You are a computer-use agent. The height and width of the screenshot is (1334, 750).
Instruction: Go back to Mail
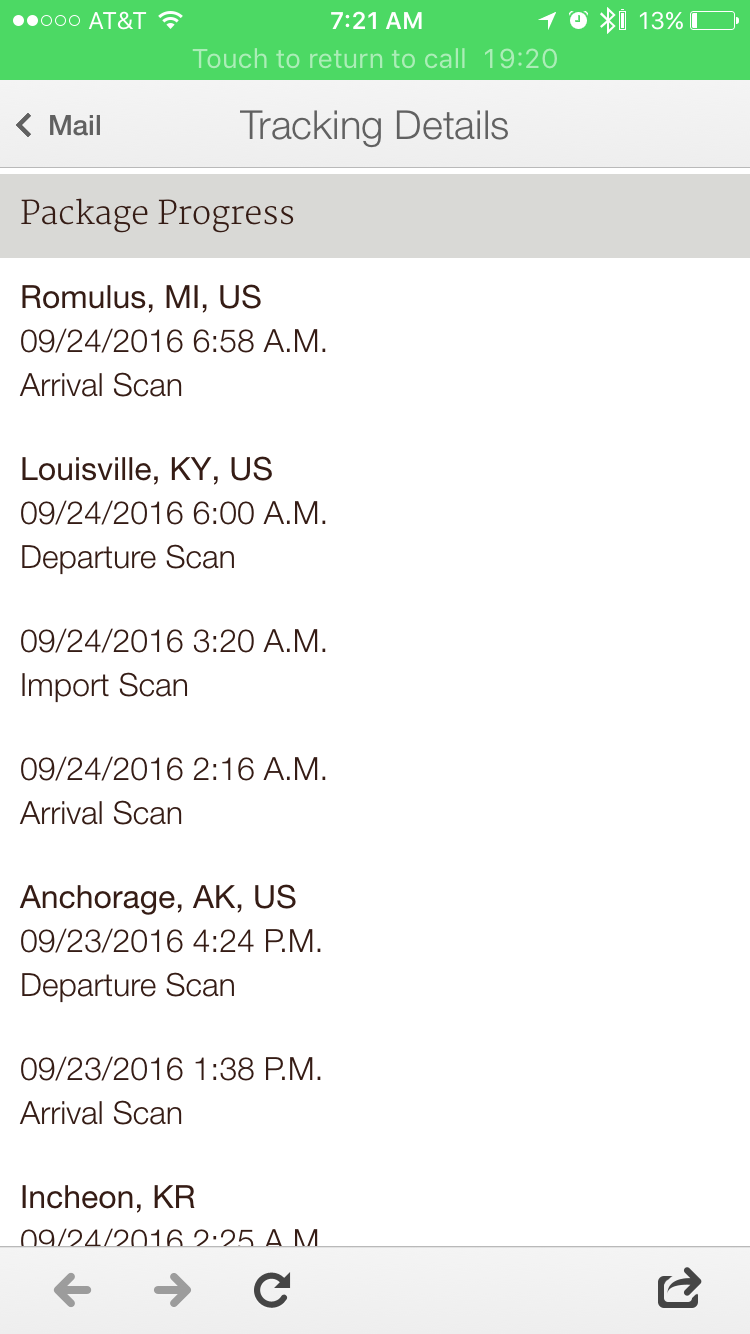tap(60, 126)
